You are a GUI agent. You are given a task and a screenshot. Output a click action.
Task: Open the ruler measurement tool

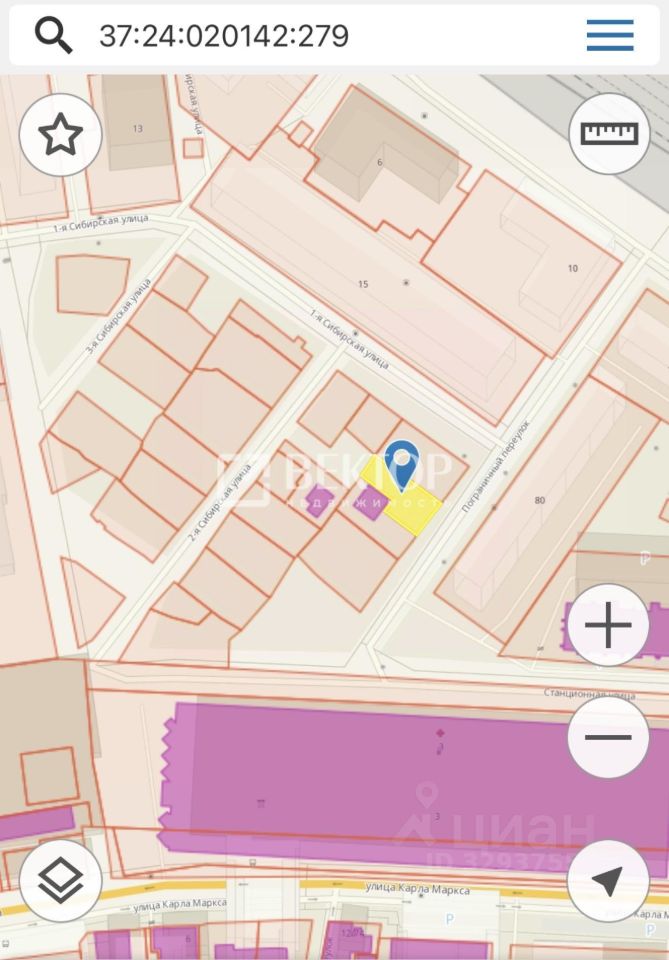tap(609, 133)
